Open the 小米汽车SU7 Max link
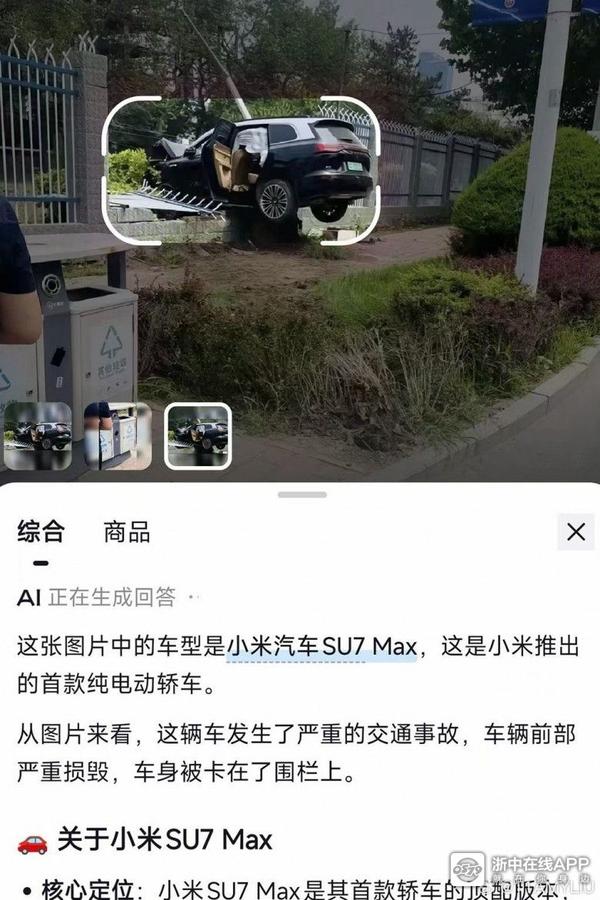Image resolution: width=600 pixels, height=900 pixels. [x=321, y=646]
